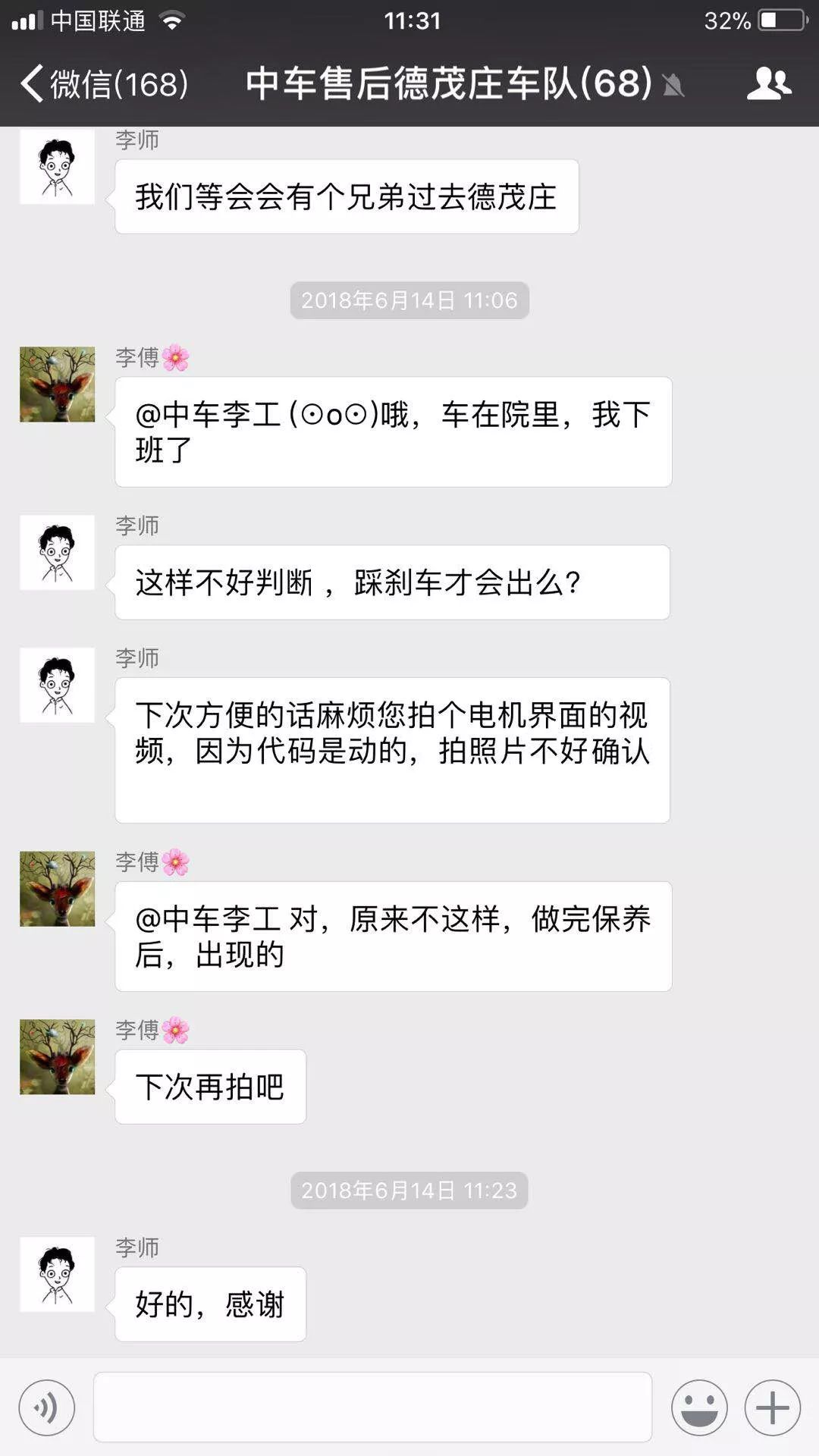Open 李师's avatar above 好的，感谢

pyautogui.click(x=58, y=1274)
